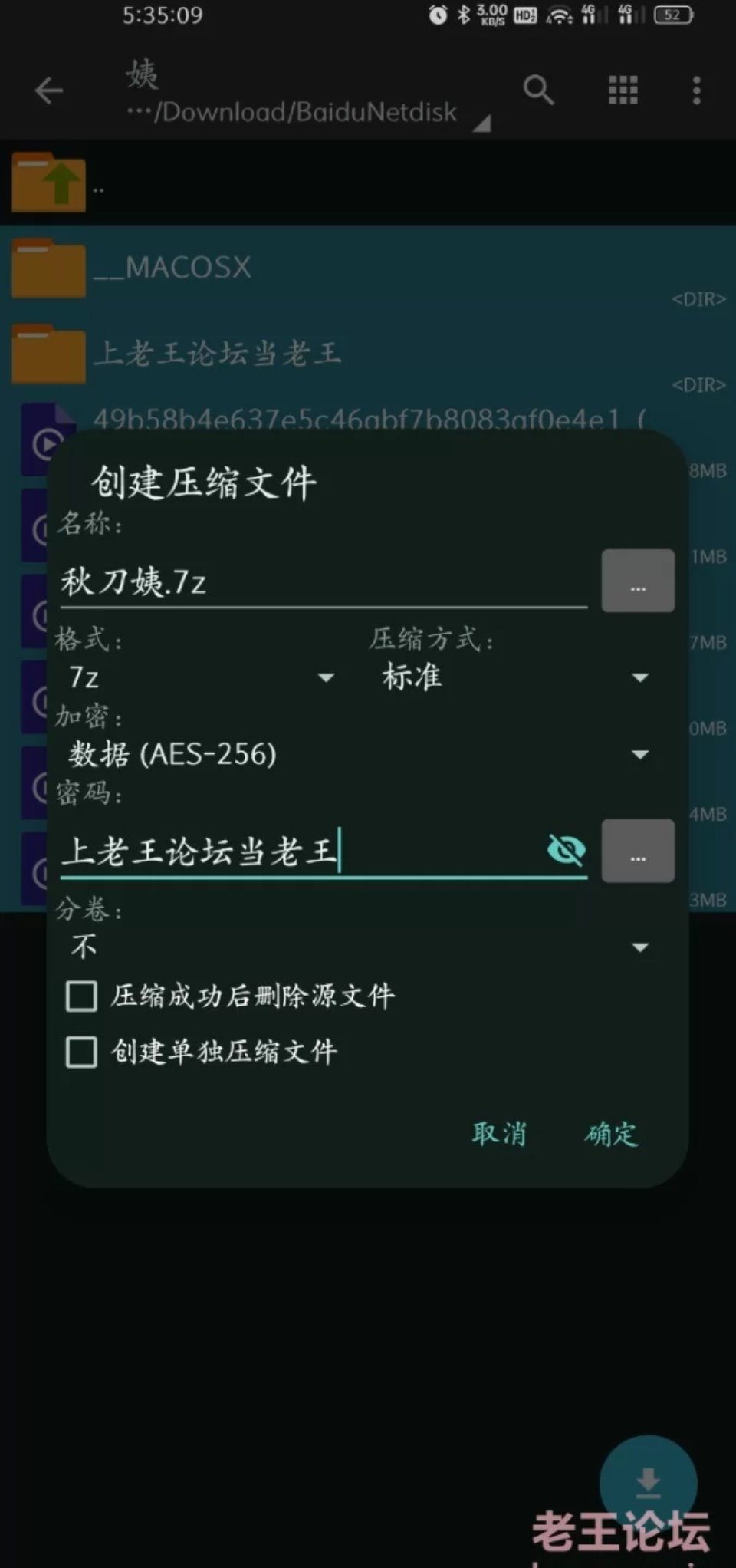
Task: Enable 创建单独压缩文件 checkbox
Action: (82, 1052)
